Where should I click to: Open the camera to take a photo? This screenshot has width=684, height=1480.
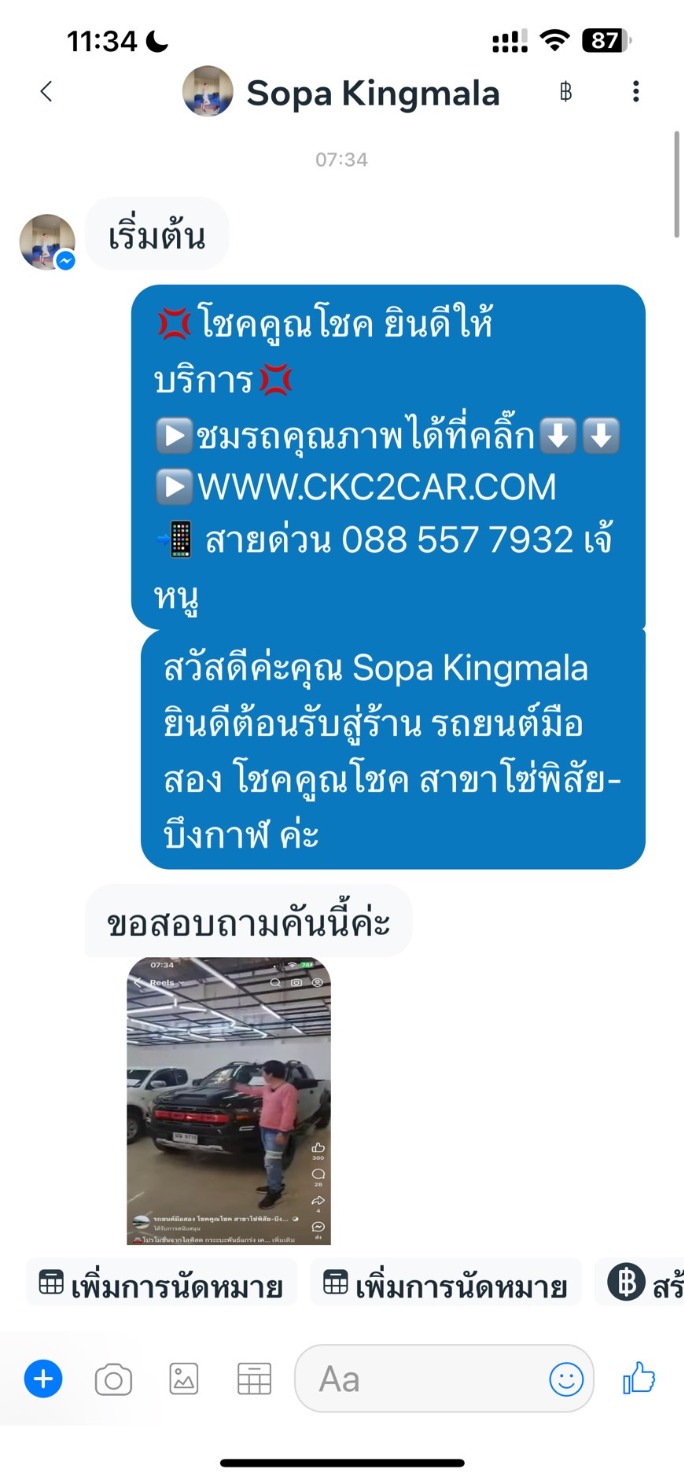pyautogui.click(x=113, y=1381)
